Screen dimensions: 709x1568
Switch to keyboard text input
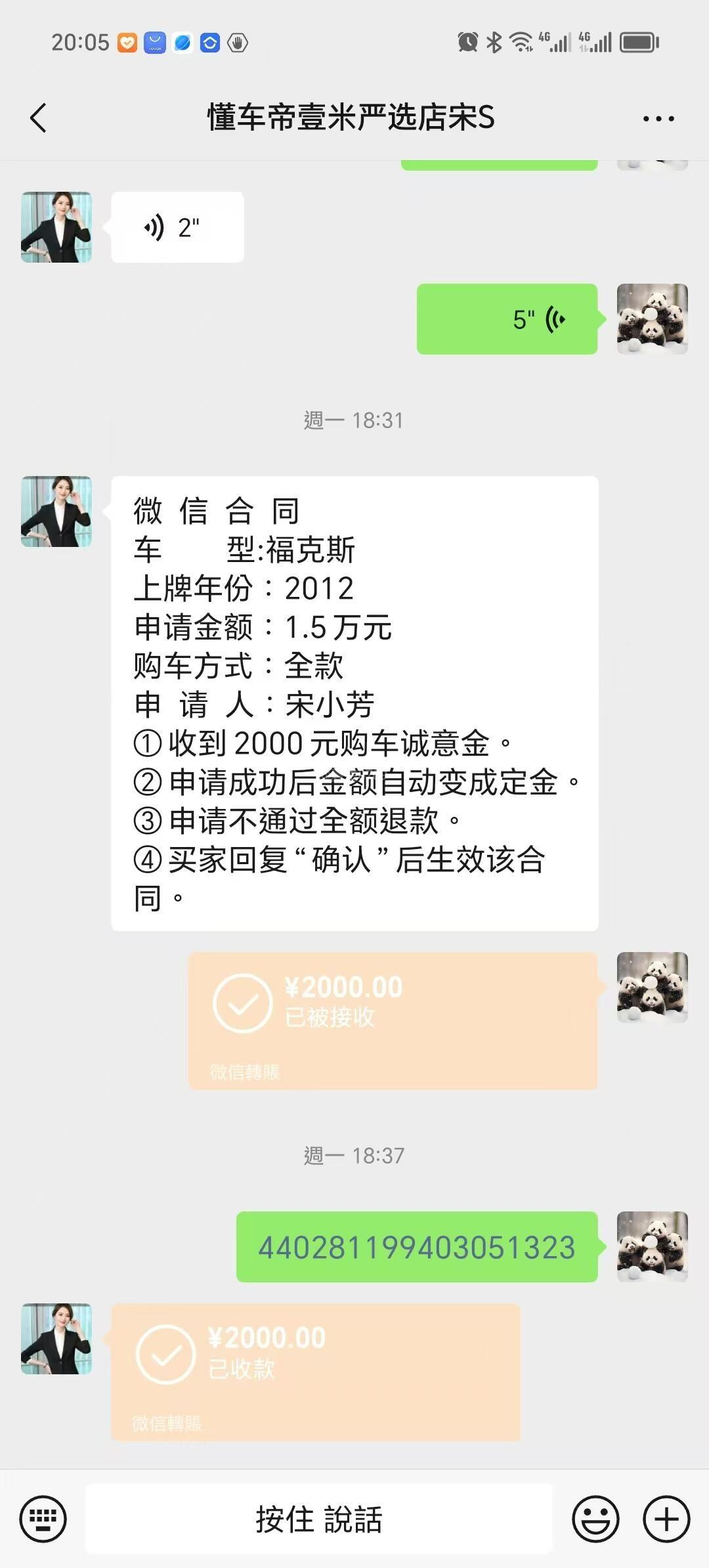43,1519
